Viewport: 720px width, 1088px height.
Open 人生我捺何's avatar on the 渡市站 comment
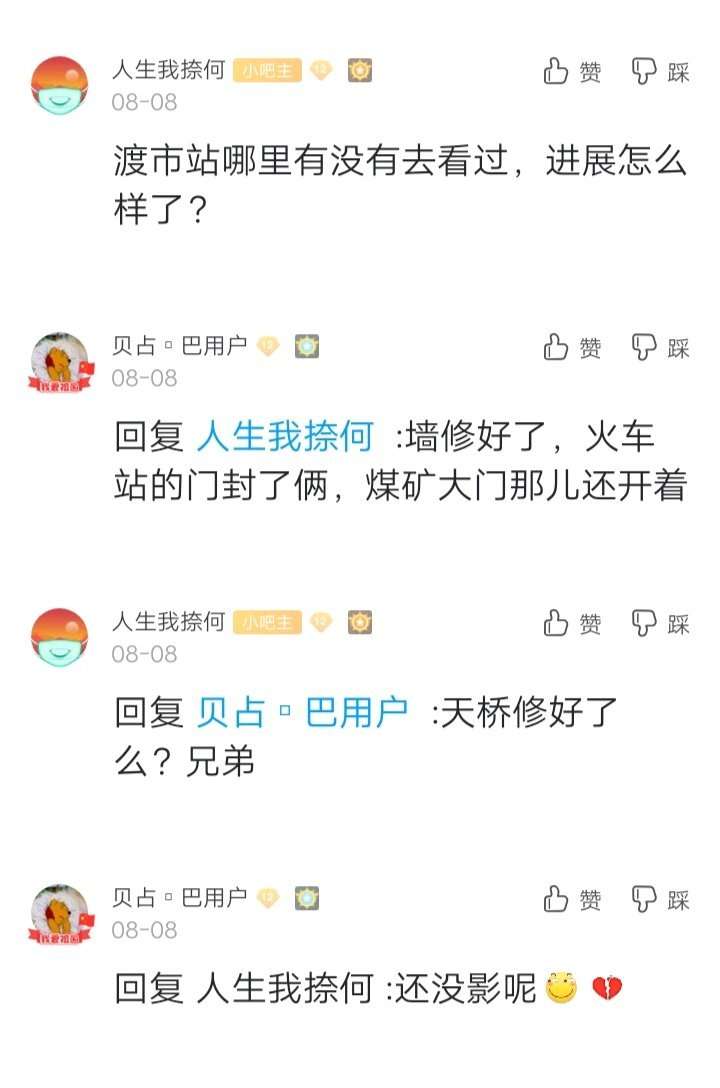pos(60,85)
